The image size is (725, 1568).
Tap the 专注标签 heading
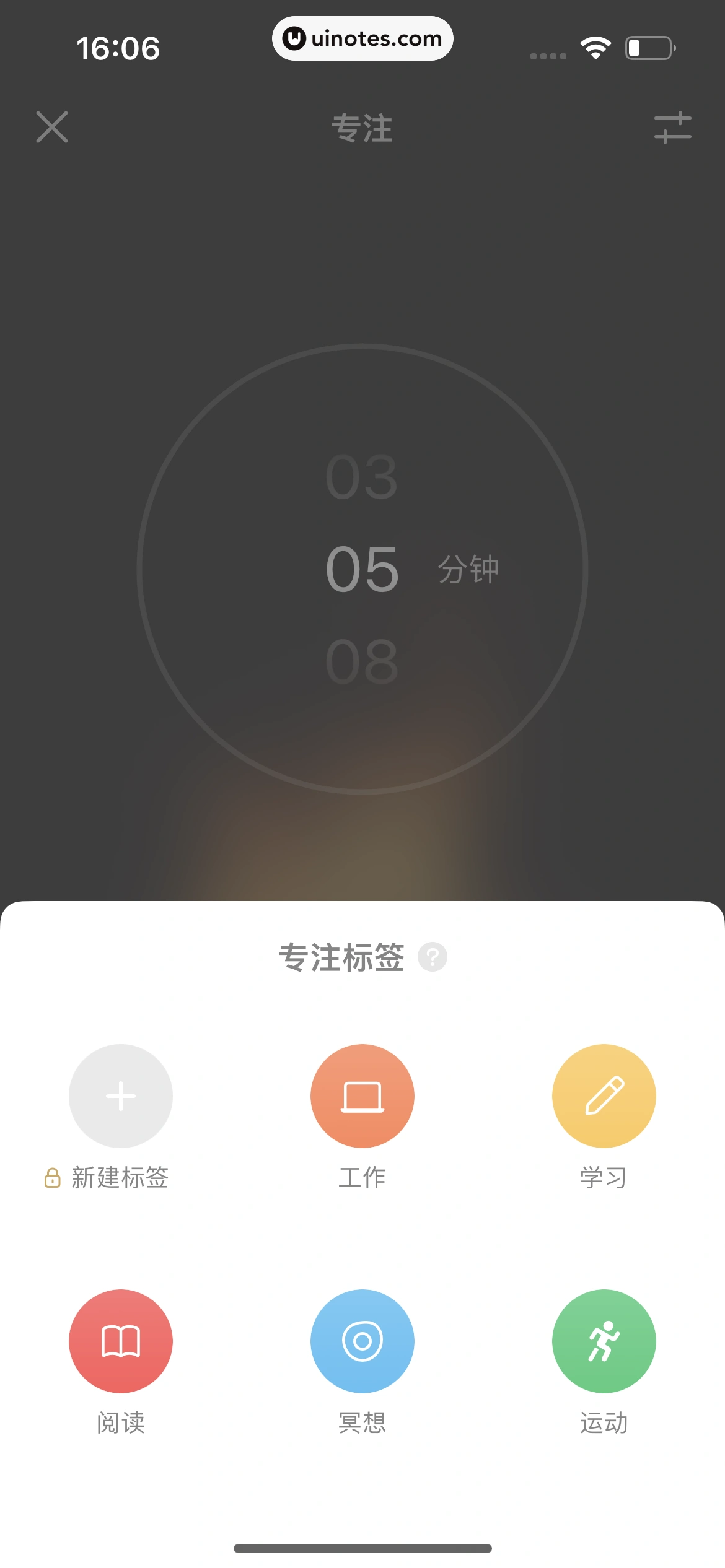(x=343, y=956)
